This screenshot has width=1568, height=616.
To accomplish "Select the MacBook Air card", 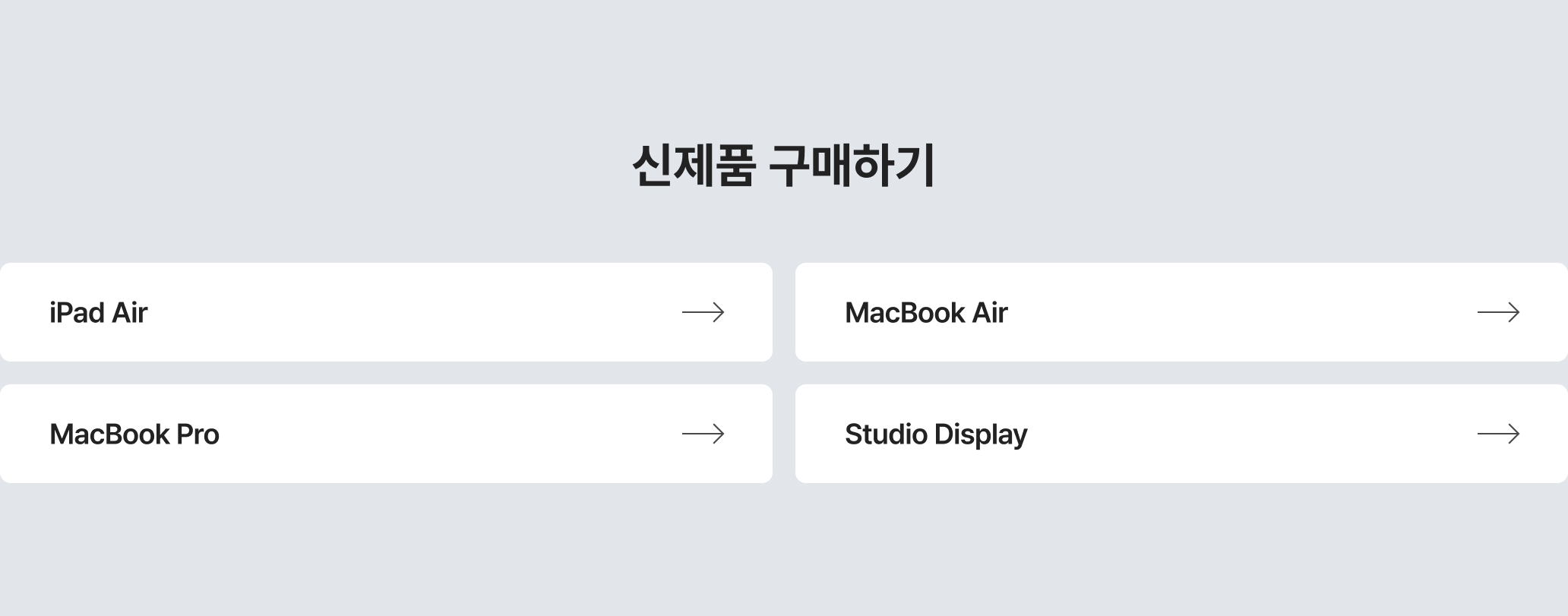I will (x=1181, y=312).
